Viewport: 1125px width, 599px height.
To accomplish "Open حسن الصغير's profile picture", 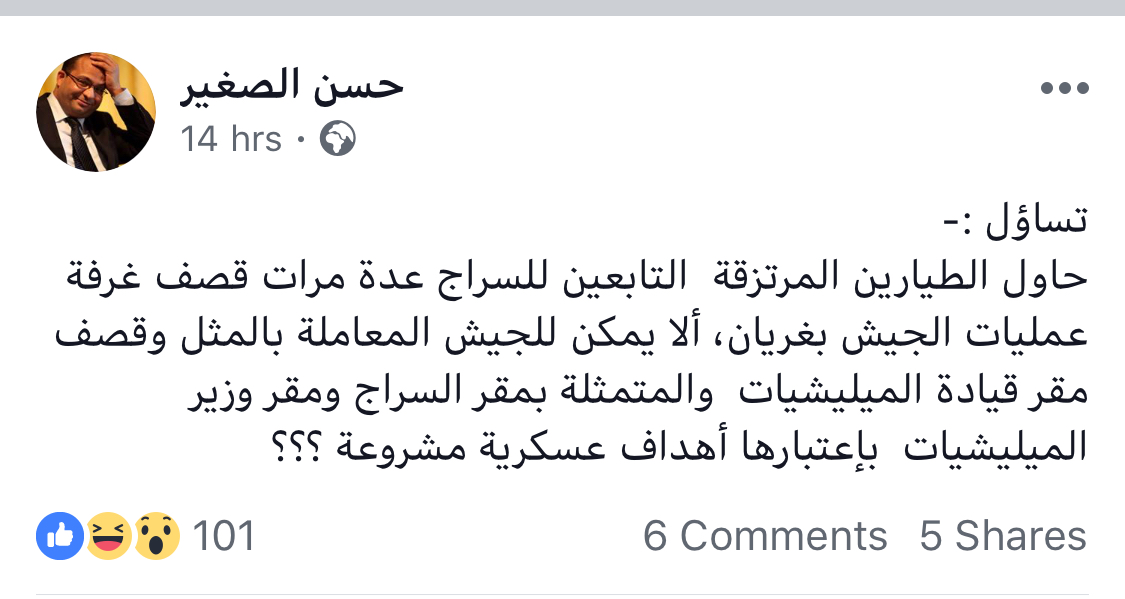I will point(96,112).
